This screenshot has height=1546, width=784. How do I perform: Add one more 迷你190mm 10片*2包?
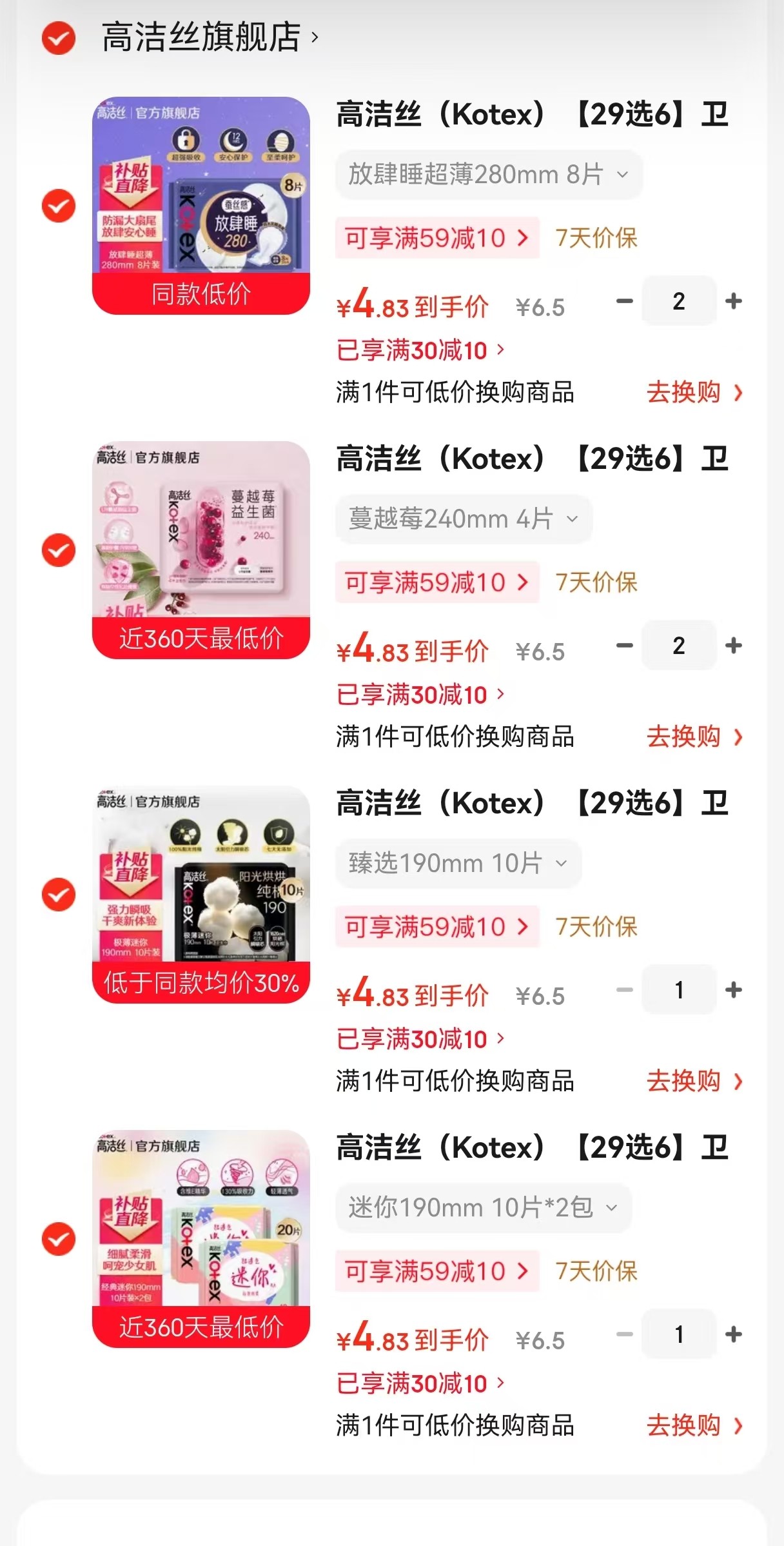(x=733, y=1334)
